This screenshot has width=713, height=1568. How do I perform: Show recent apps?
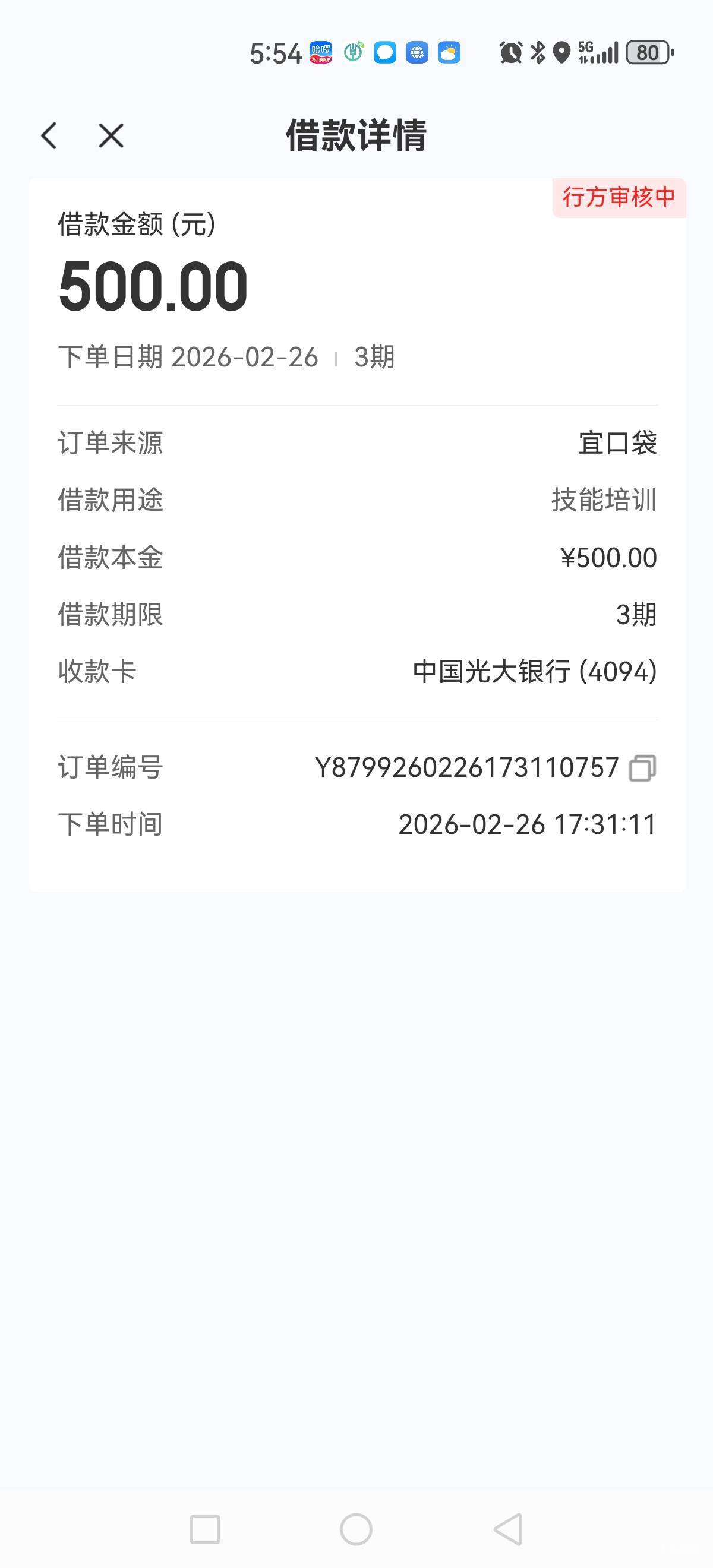tap(204, 1528)
